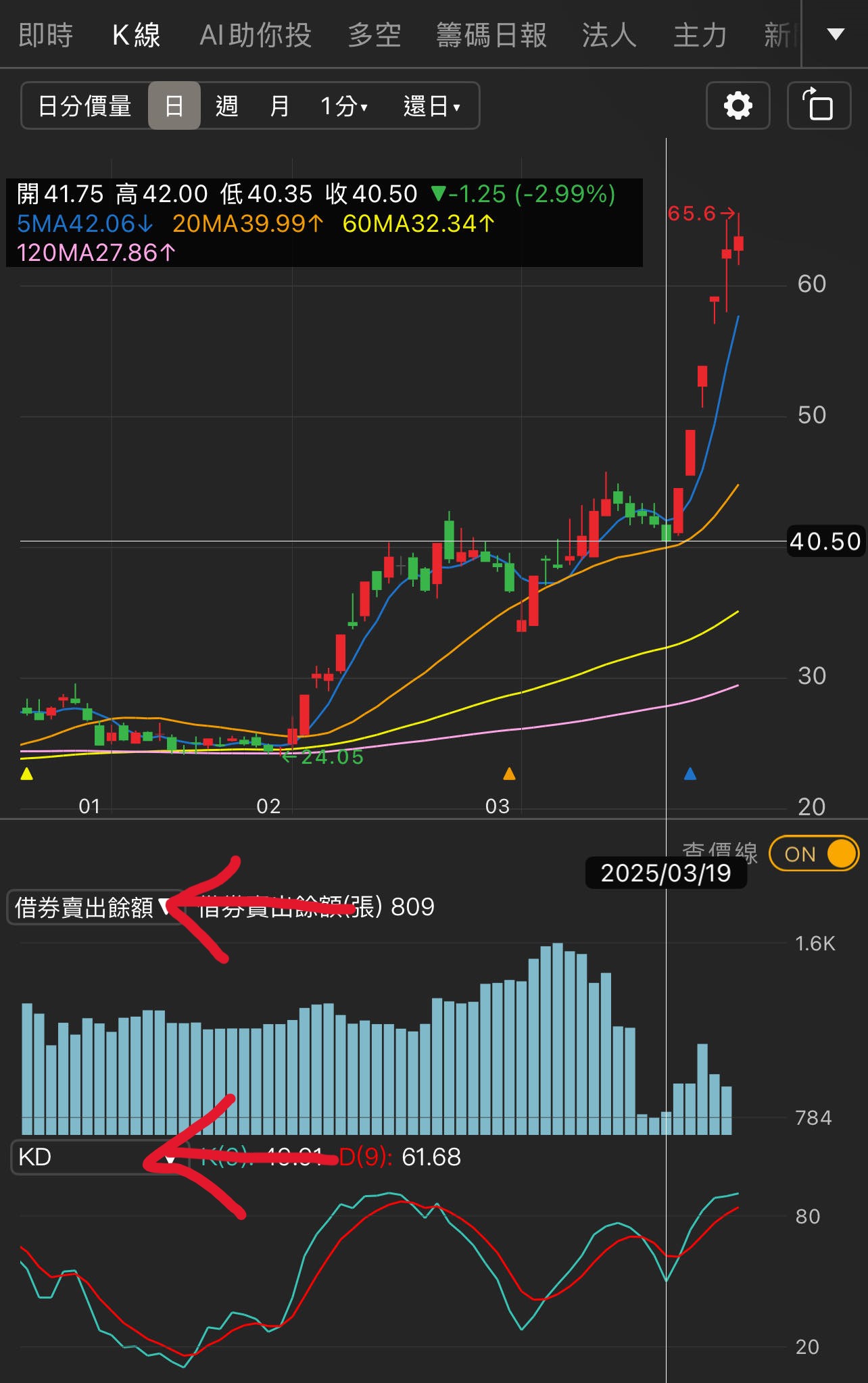Rotate the chart to landscape view
The height and width of the screenshot is (1383, 868).
pos(819,105)
